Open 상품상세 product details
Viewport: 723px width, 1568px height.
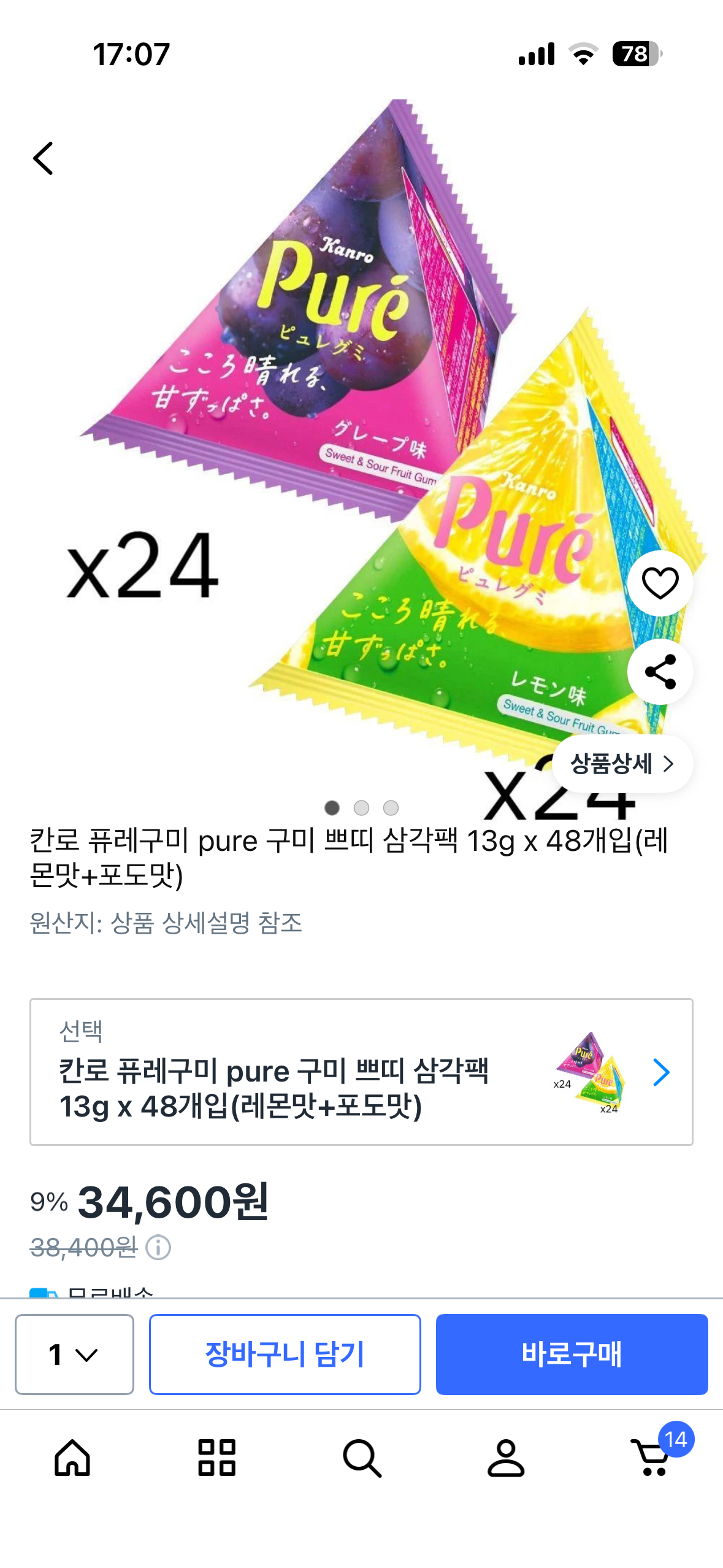pos(622,764)
